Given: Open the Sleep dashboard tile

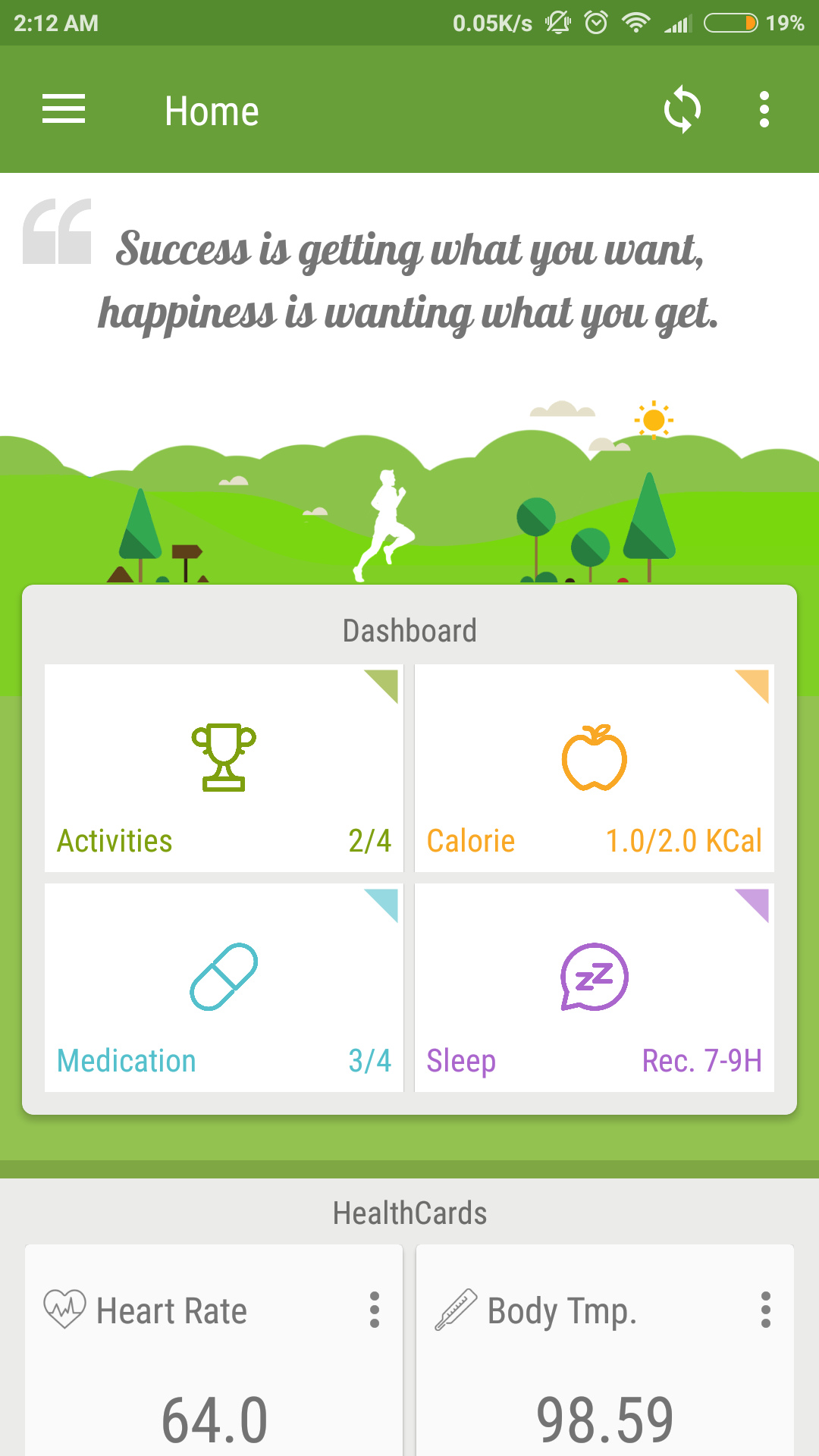Looking at the screenshot, I should click(594, 987).
